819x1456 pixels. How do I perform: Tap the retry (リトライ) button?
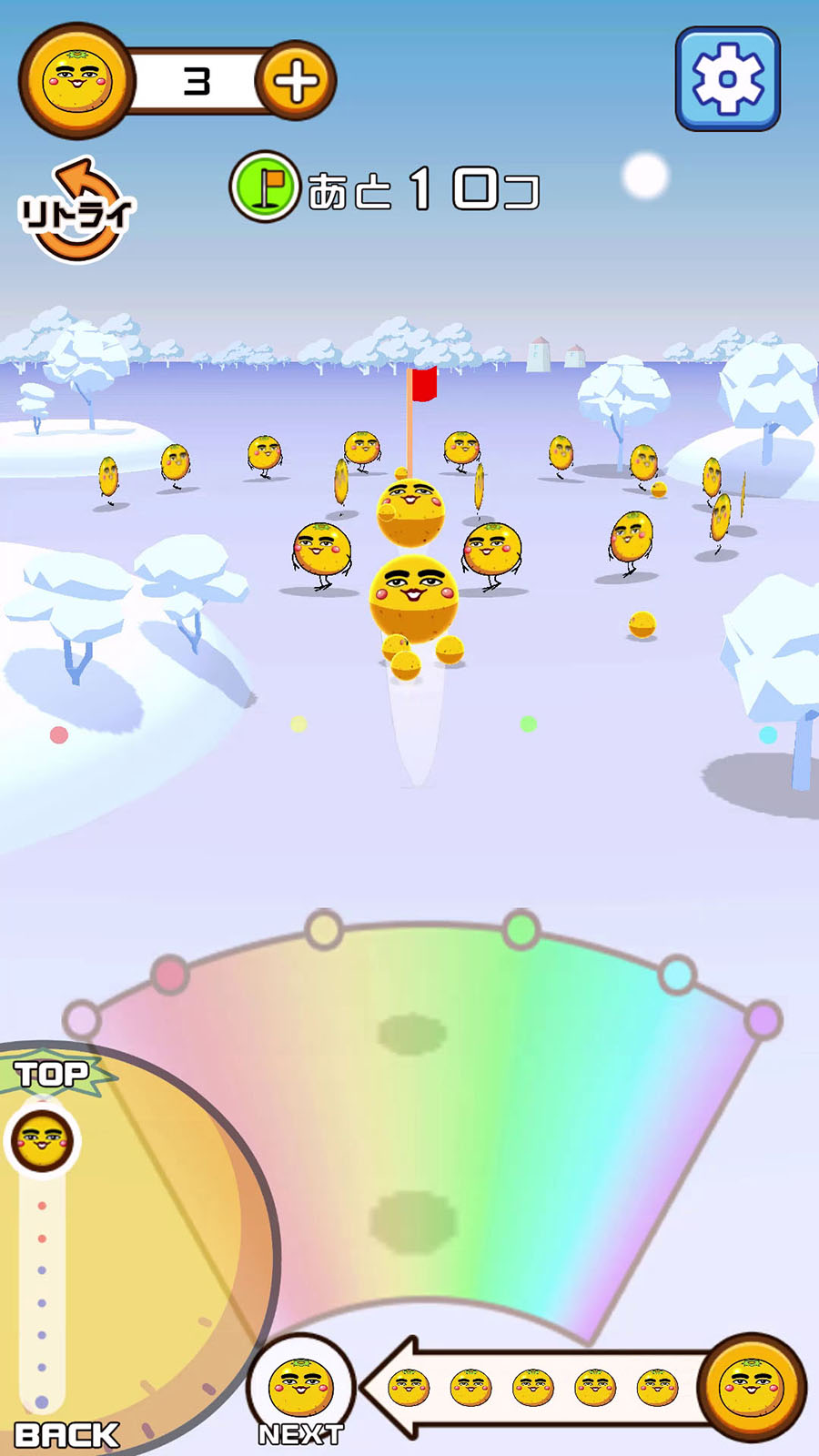click(76, 212)
